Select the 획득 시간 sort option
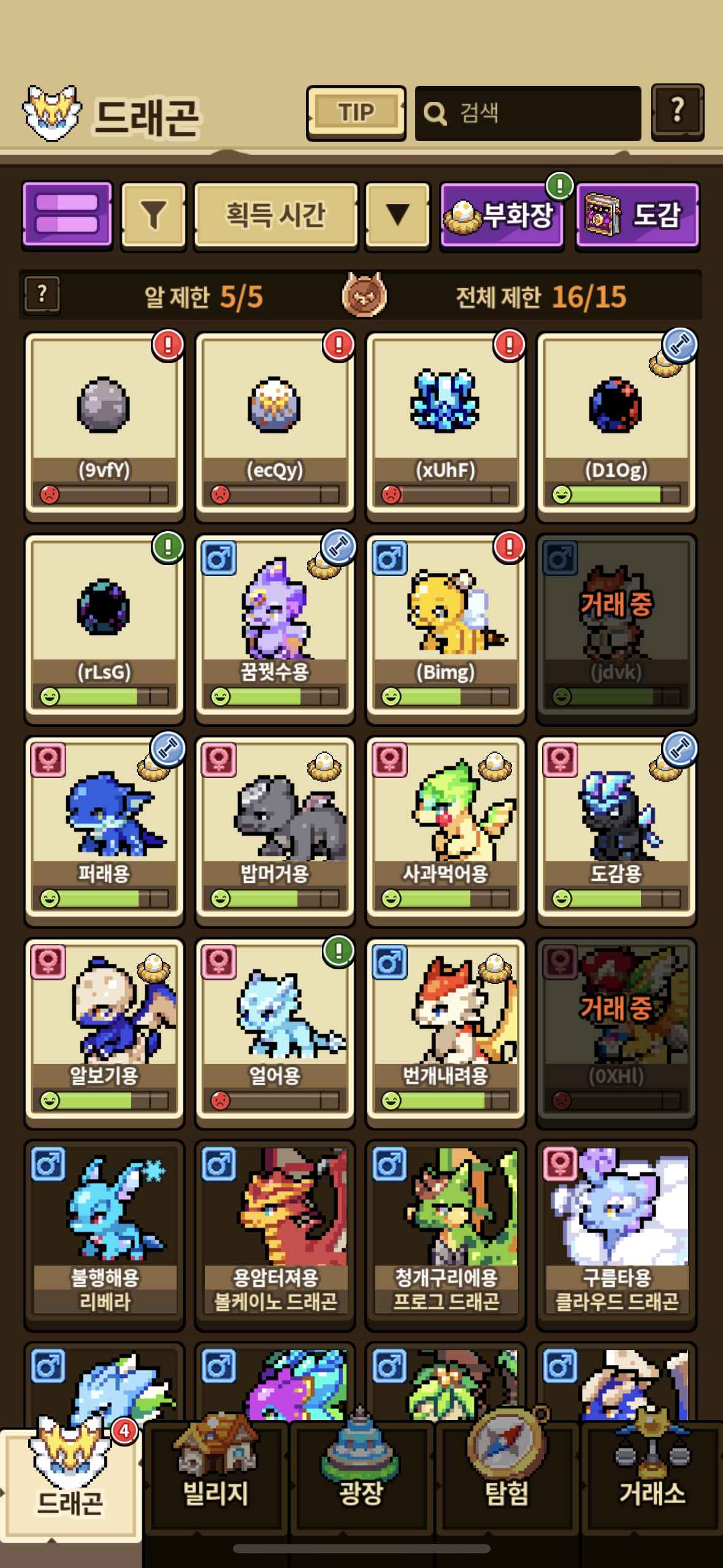Viewport: 723px width, 1568px height. click(275, 215)
